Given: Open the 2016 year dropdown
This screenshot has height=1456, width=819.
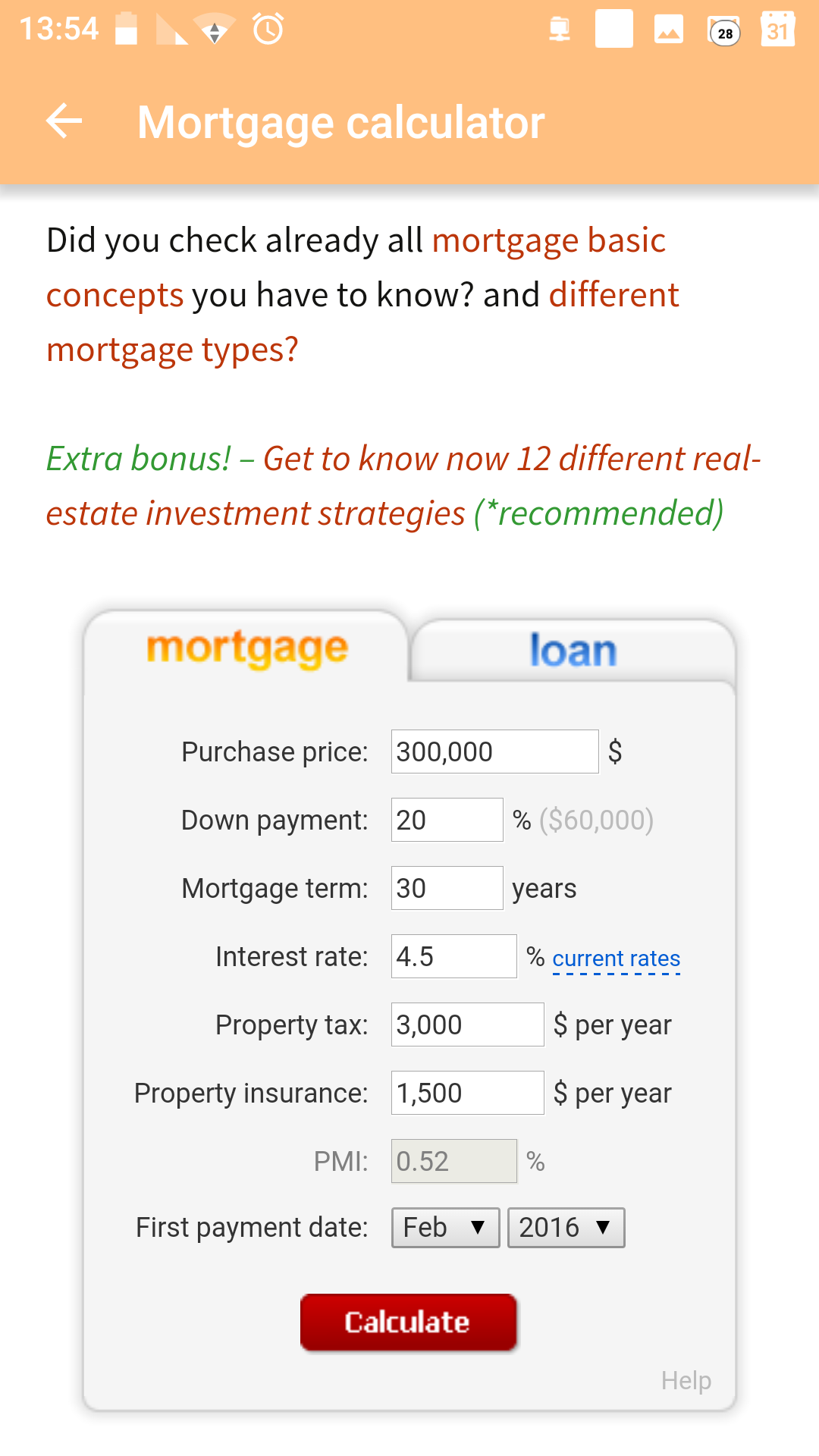Looking at the screenshot, I should coord(566,1227).
